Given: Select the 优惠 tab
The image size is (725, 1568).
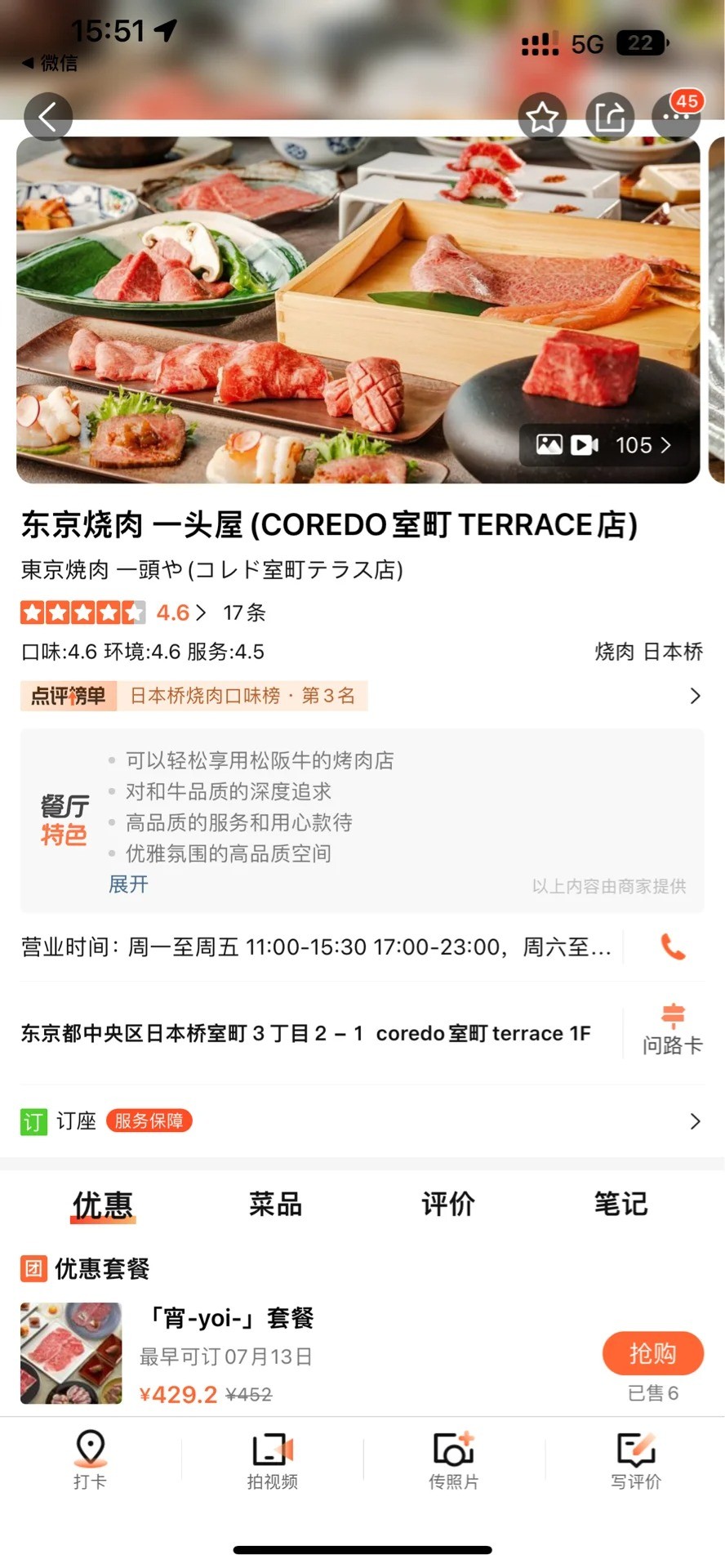Looking at the screenshot, I should pyautogui.click(x=103, y=1205).
